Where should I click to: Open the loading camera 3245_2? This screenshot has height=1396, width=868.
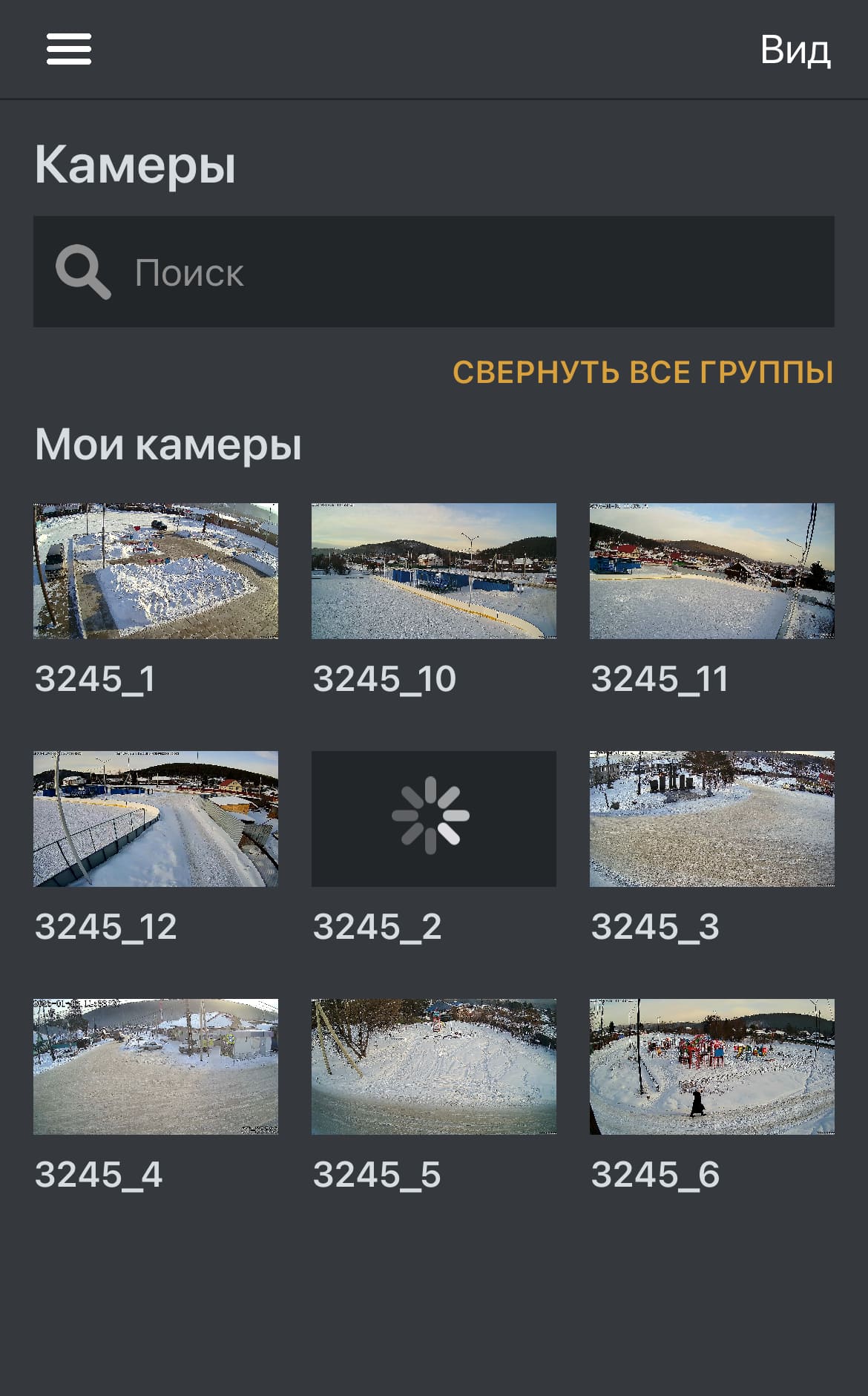(x=433, y=819)
